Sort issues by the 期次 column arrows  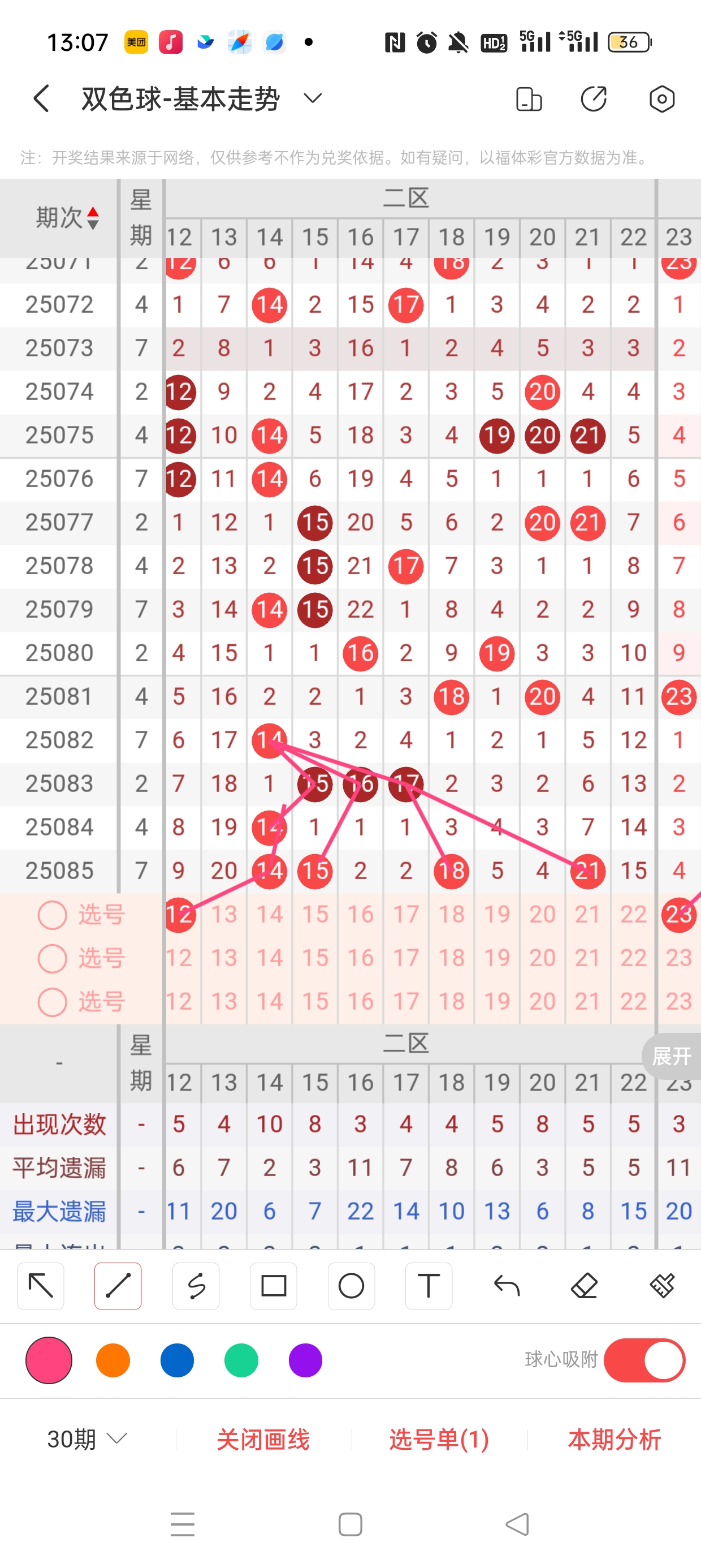click(x=93, y=218)
